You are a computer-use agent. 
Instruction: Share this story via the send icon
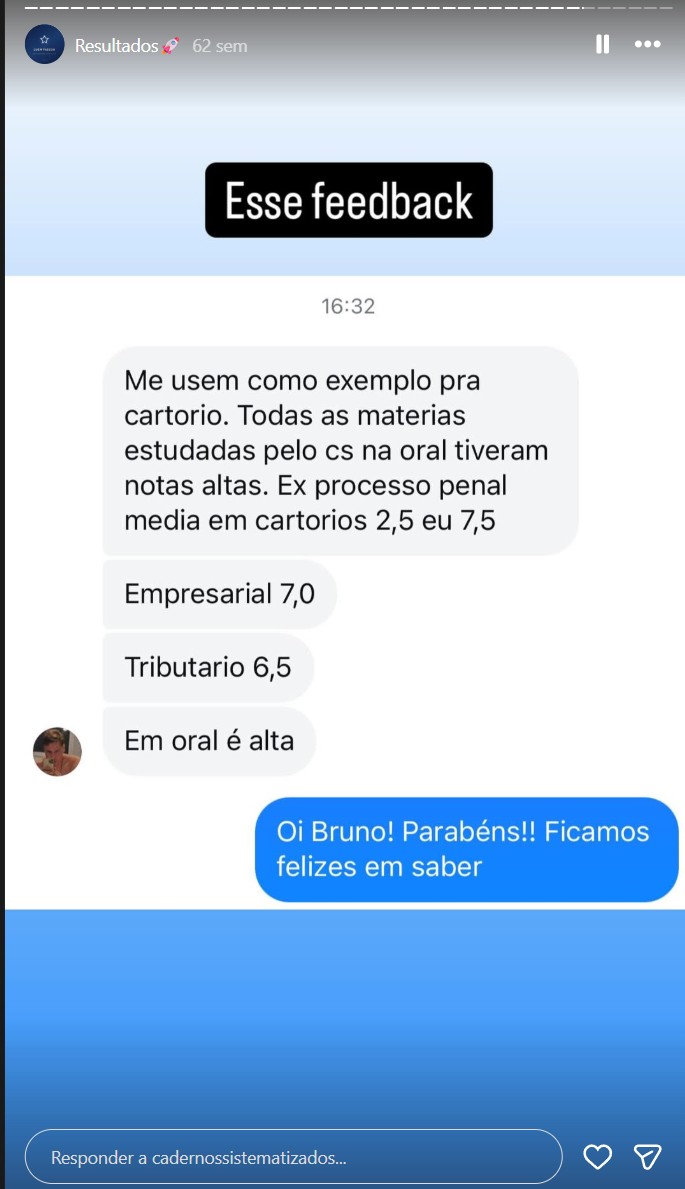[x=648, y=1157]
